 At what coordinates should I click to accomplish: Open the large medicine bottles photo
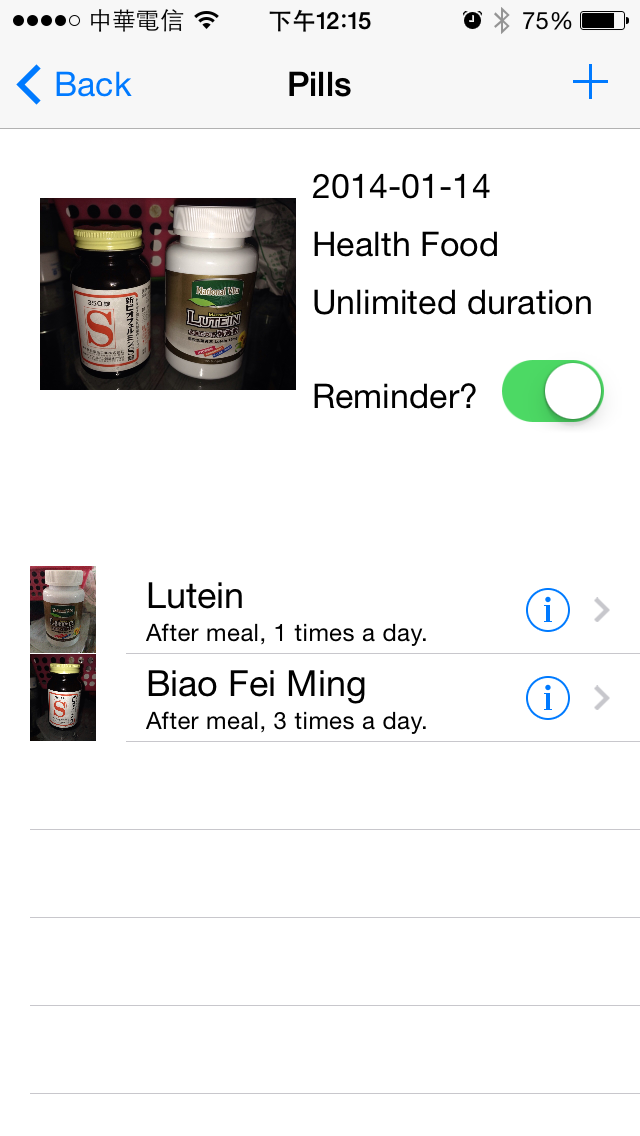(x=168, y=294)
